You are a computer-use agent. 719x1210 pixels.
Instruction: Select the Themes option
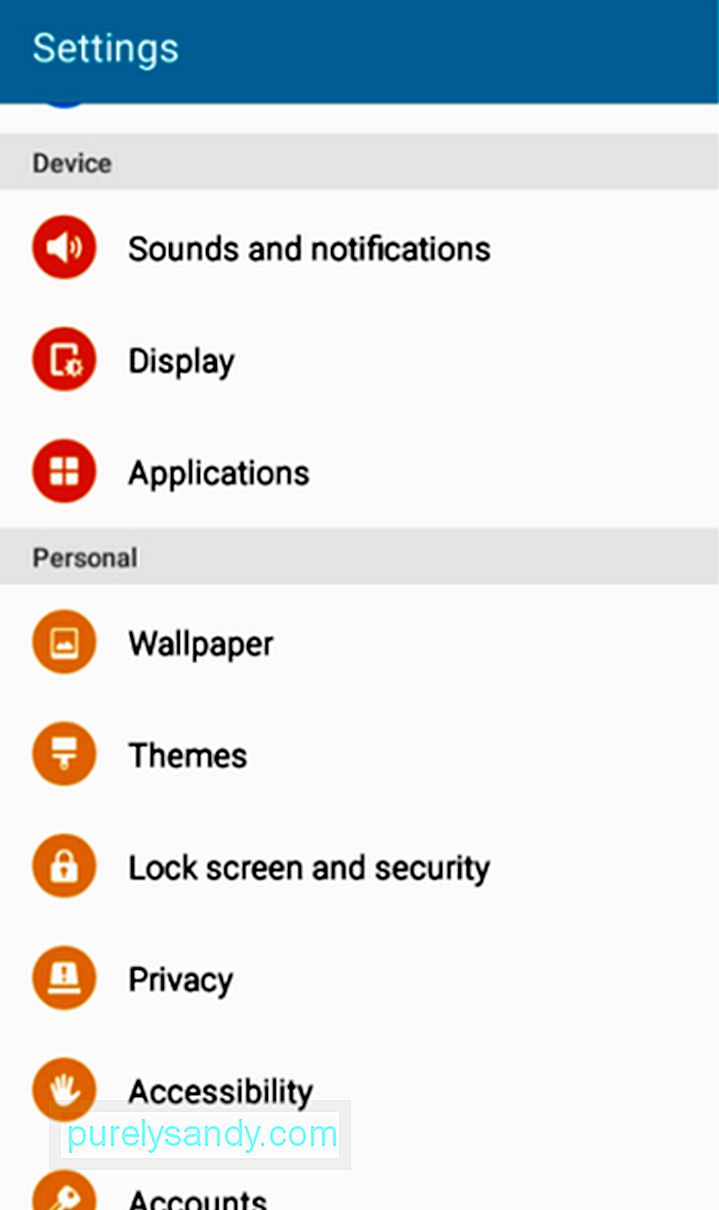coord(359,754)
